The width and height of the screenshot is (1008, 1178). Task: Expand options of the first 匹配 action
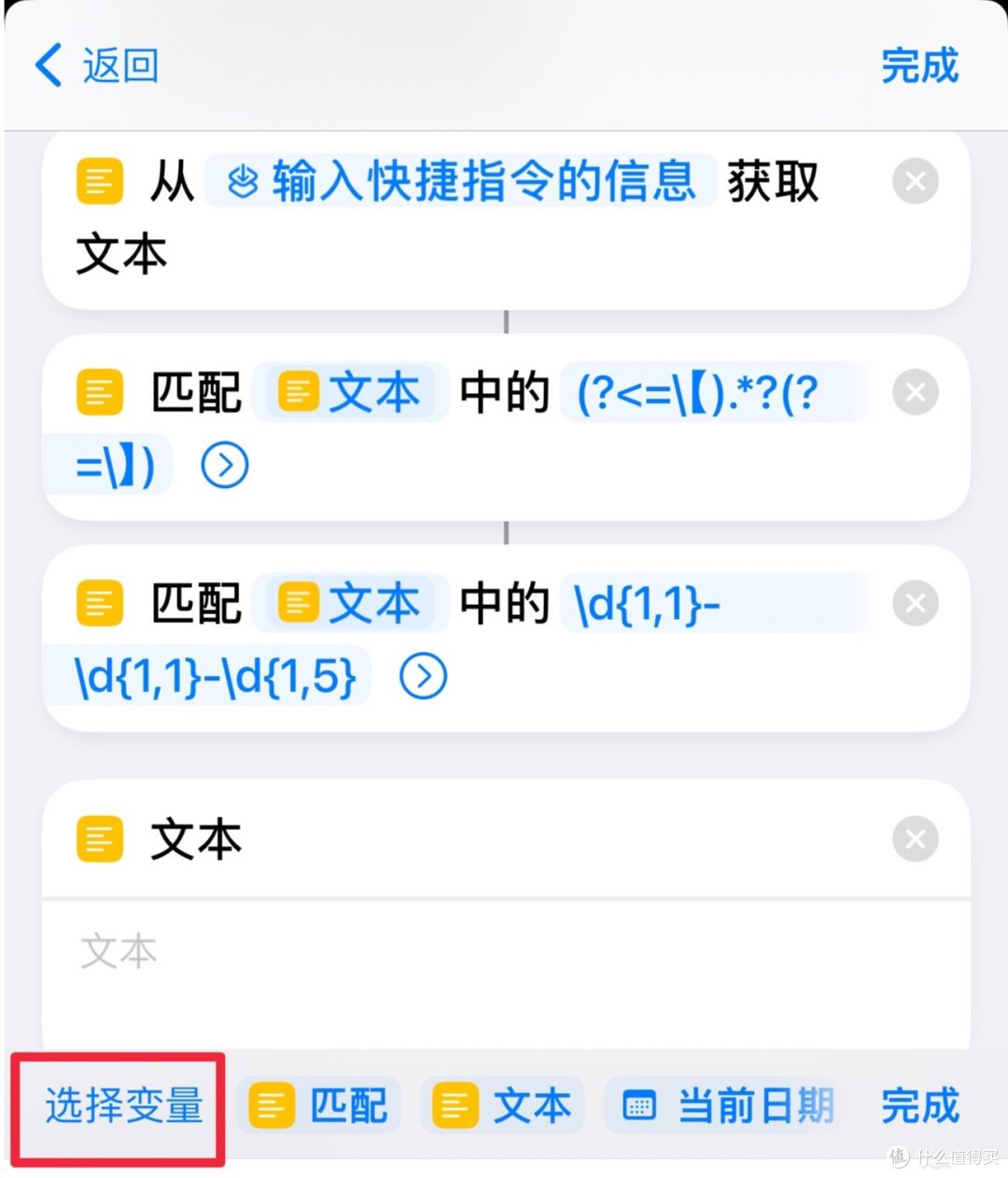224,464
